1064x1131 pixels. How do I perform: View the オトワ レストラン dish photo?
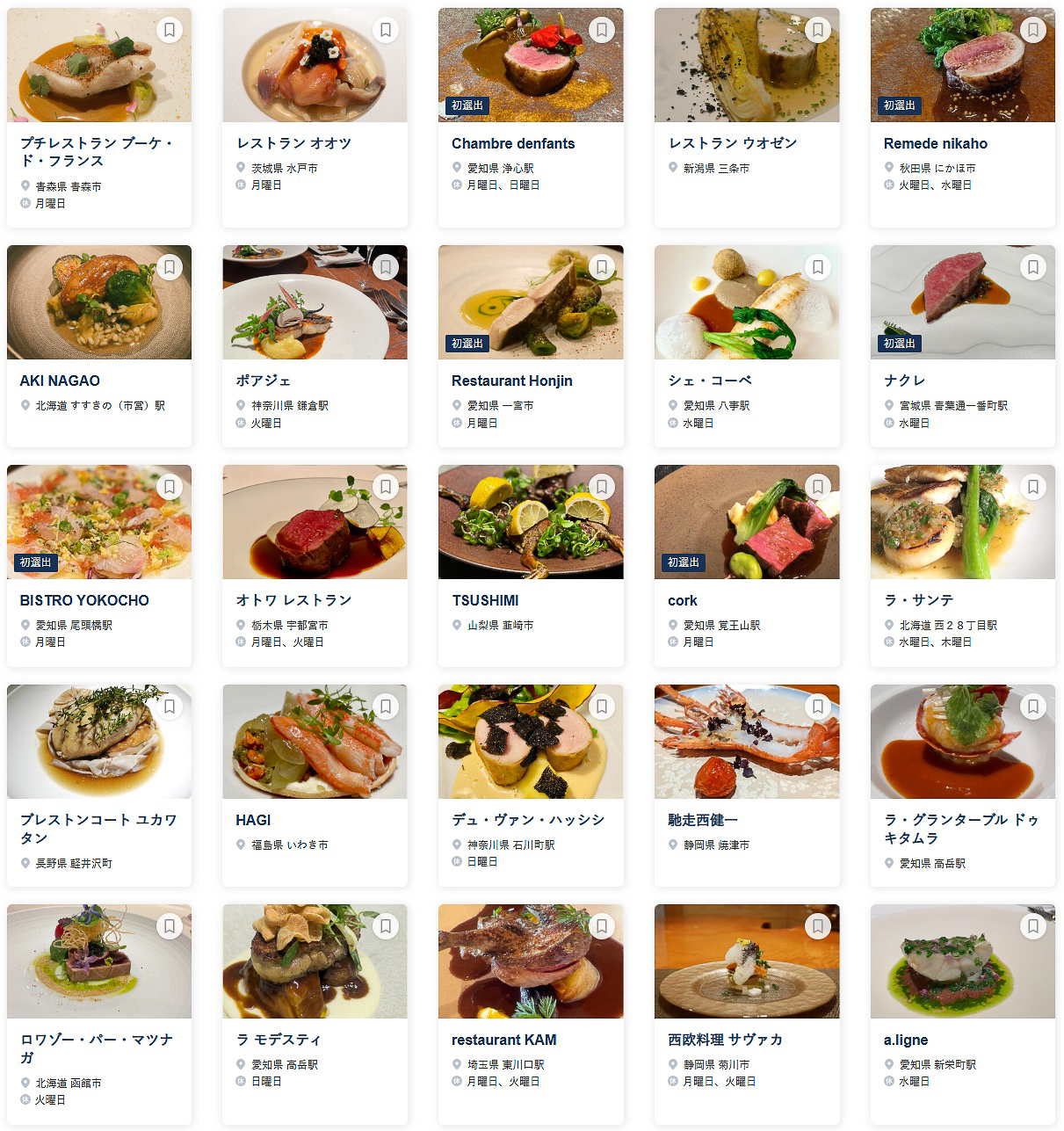point(315,521)
